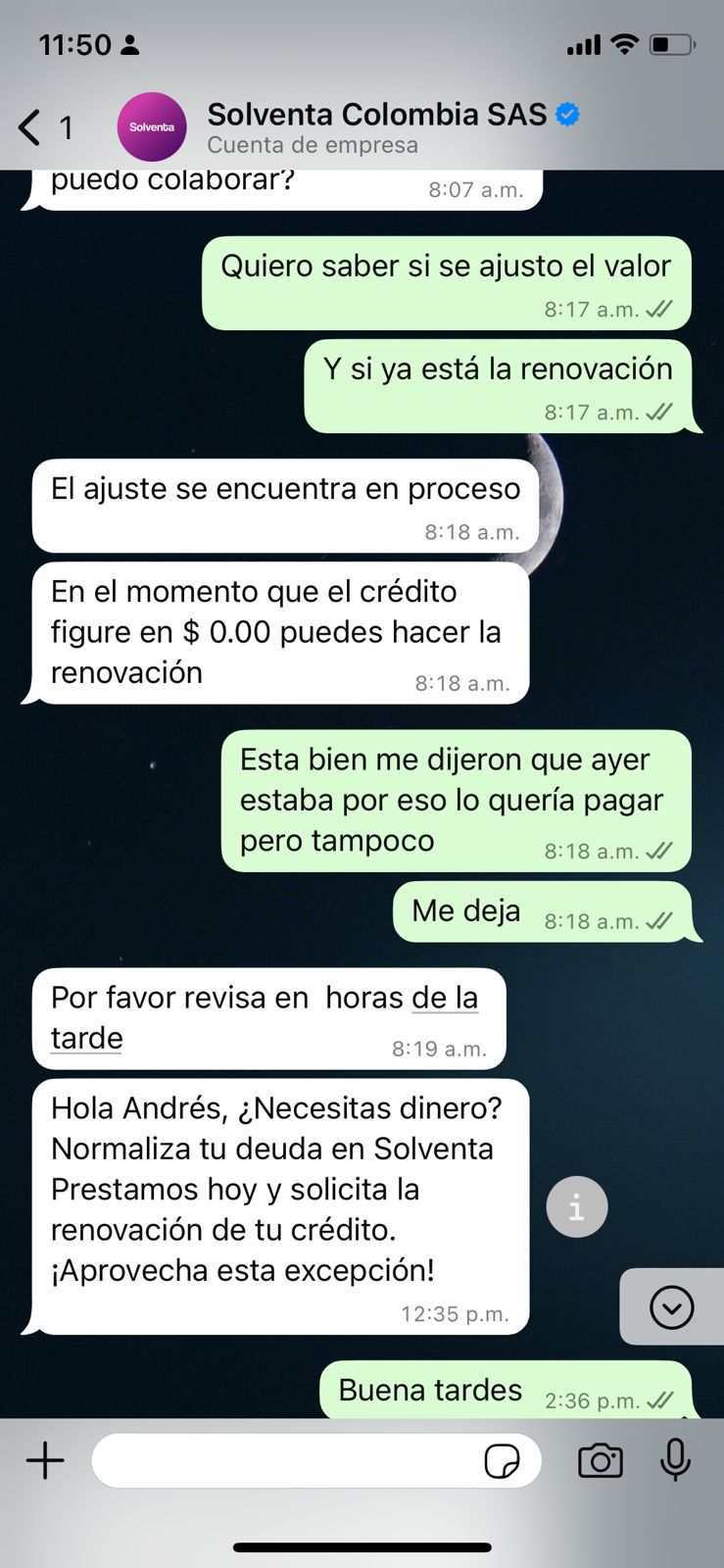Tap the info icon beside the promo message
Viewport: 724px width, 1568px height.
click(x=577, y=1206)
